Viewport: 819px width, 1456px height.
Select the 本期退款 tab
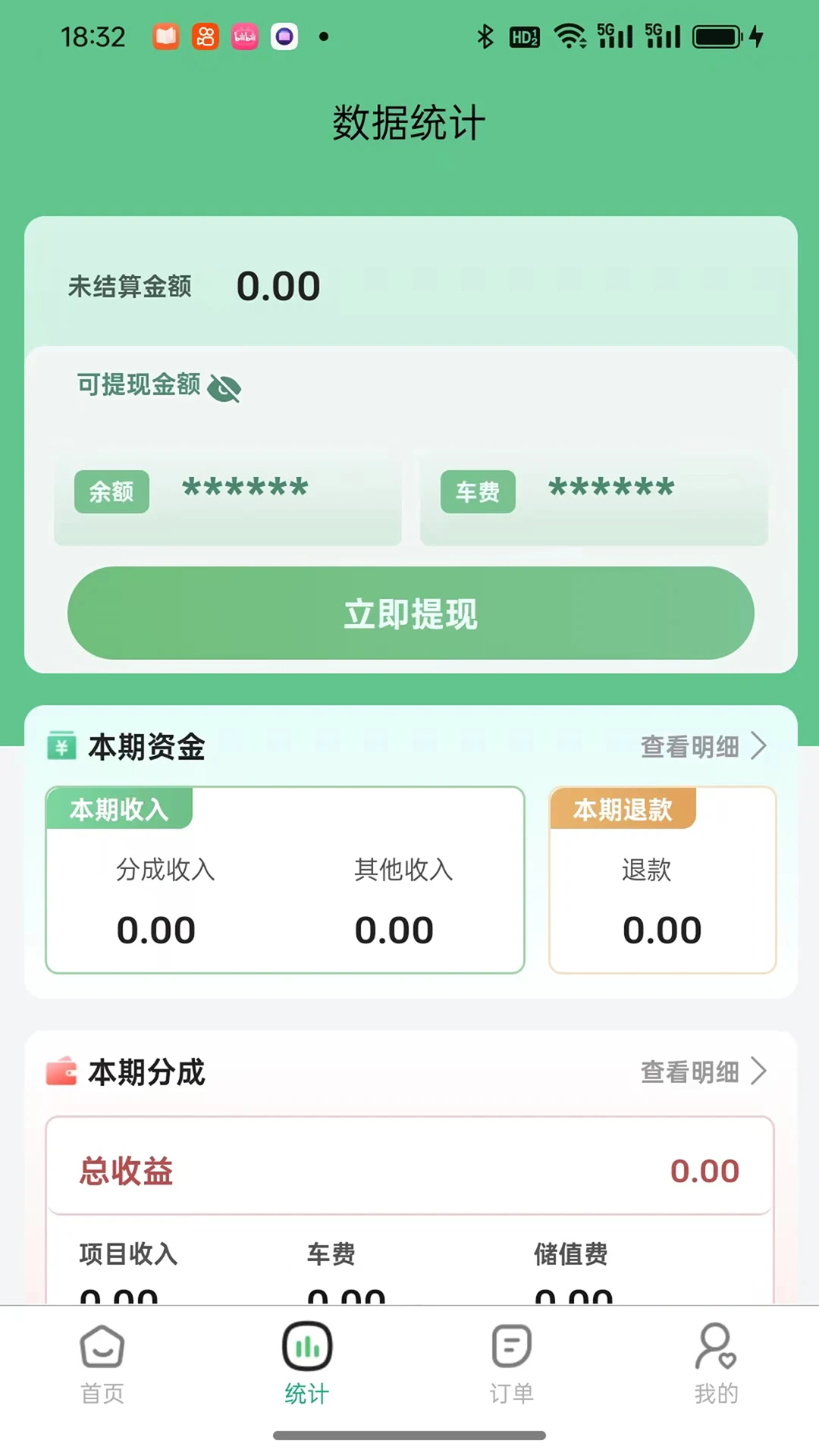tap(622, 809)
